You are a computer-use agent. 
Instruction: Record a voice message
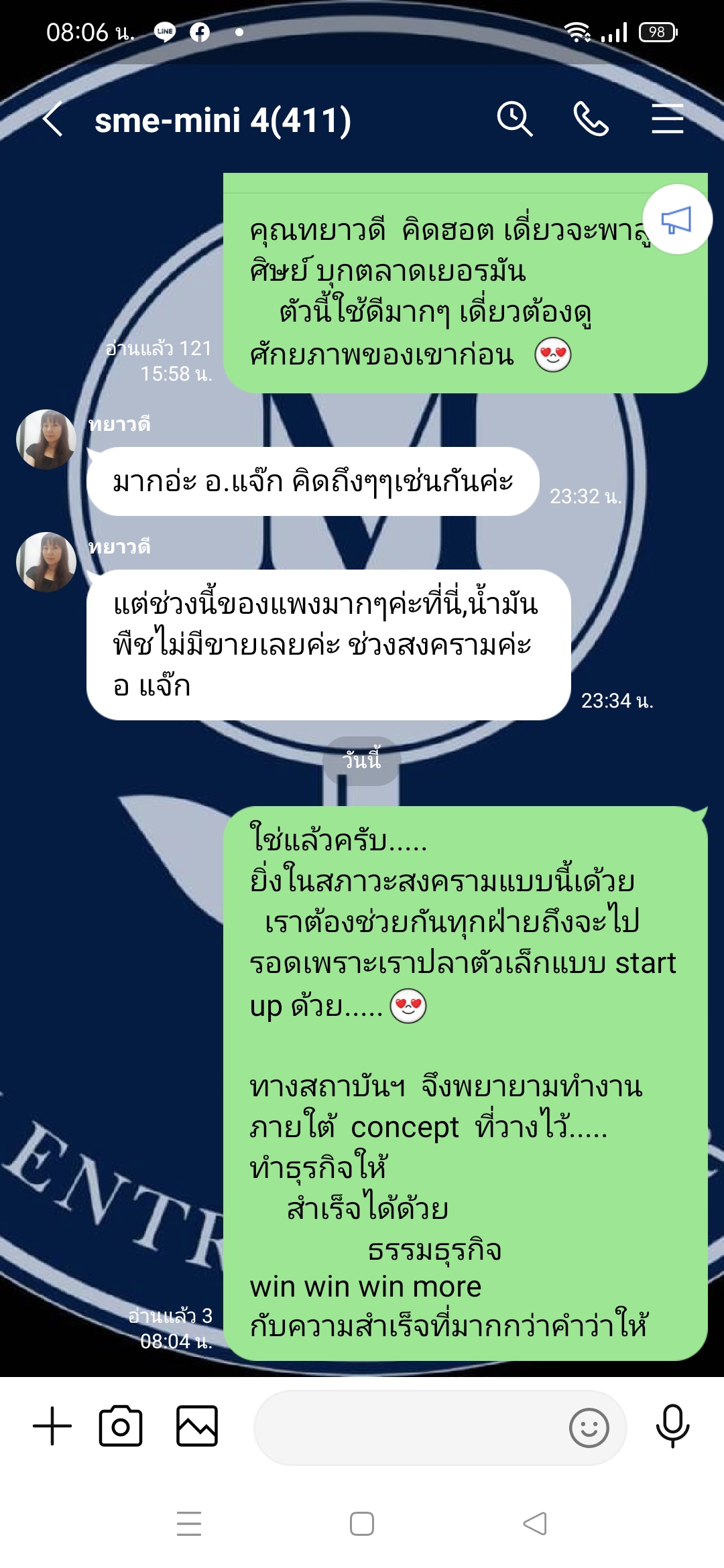tap(672, 1426)
